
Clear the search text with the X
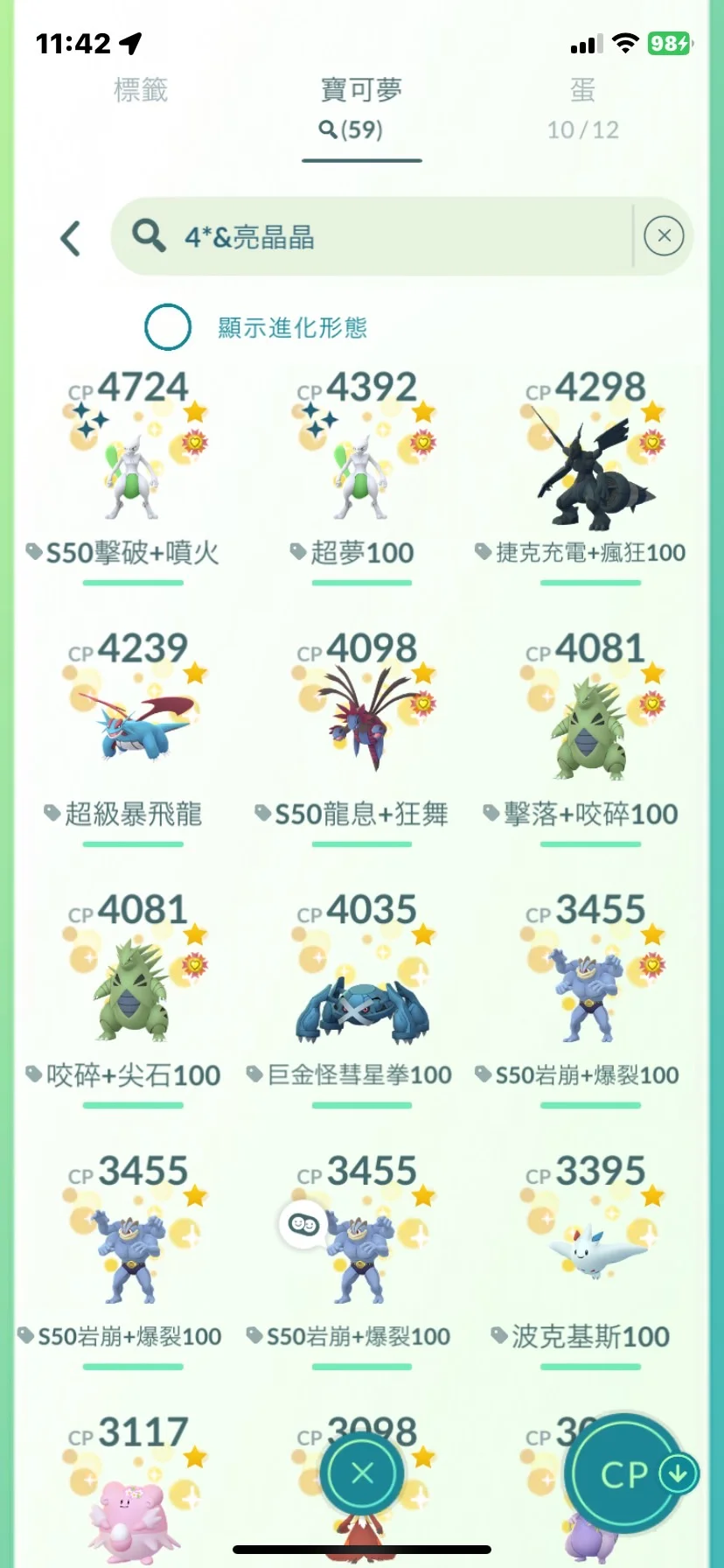click(x=664, y=235)
